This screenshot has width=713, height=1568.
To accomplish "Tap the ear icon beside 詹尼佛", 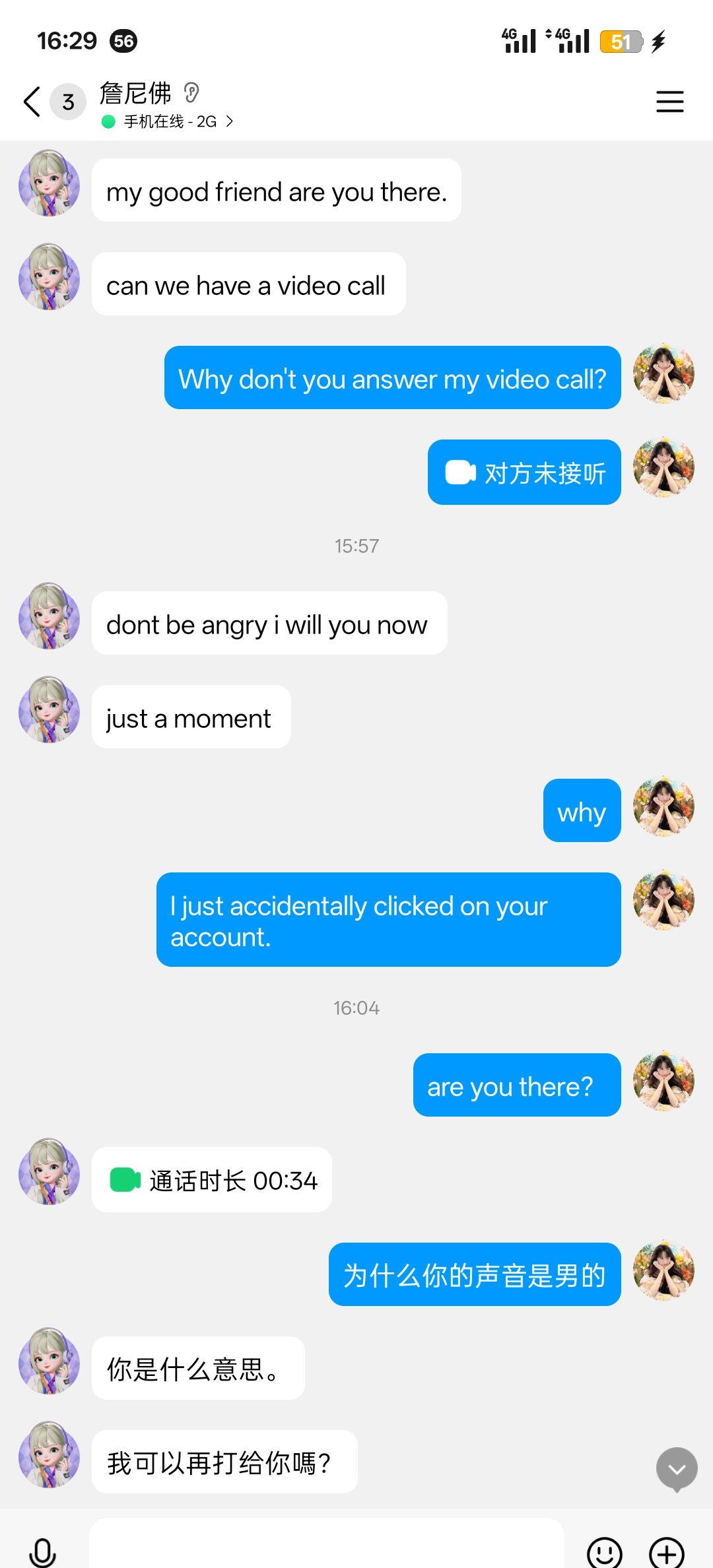I will (x=191, y=94).
